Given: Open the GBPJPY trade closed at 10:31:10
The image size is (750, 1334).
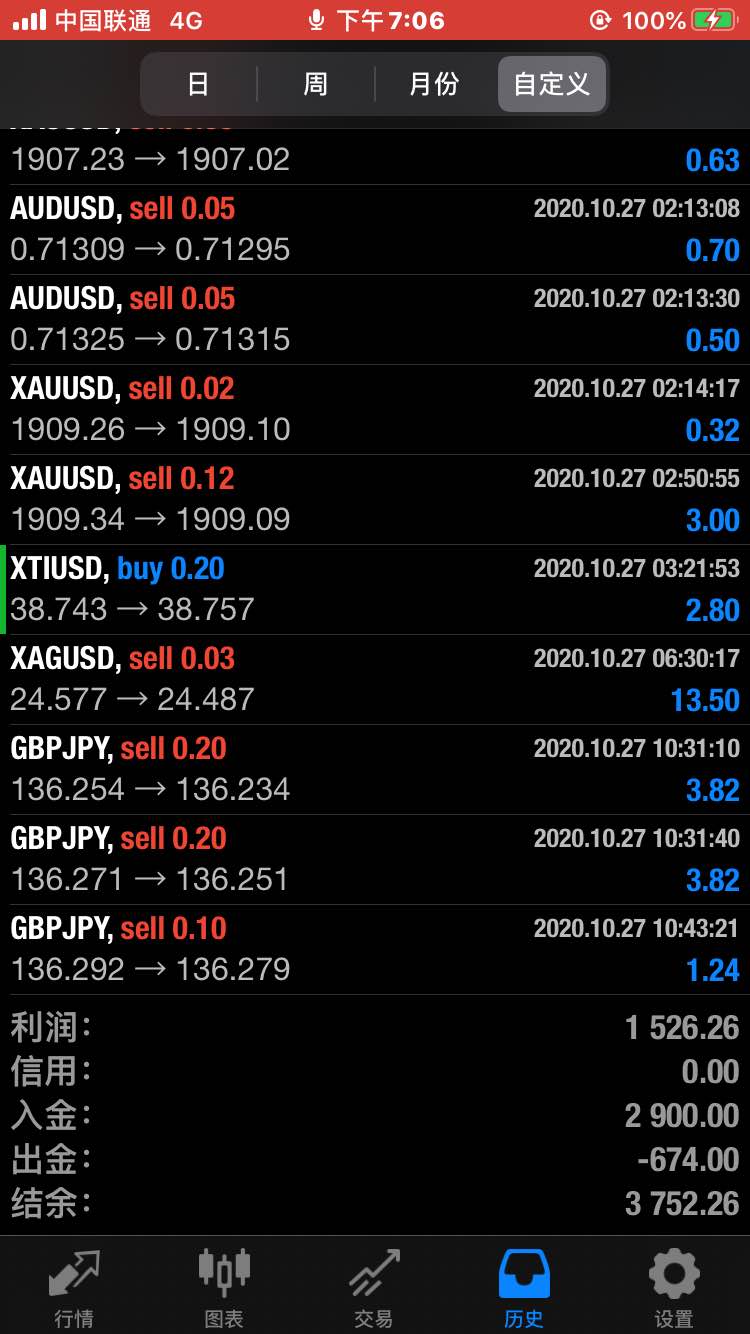Looking at the screenshot, I should (x=375, y=770).
